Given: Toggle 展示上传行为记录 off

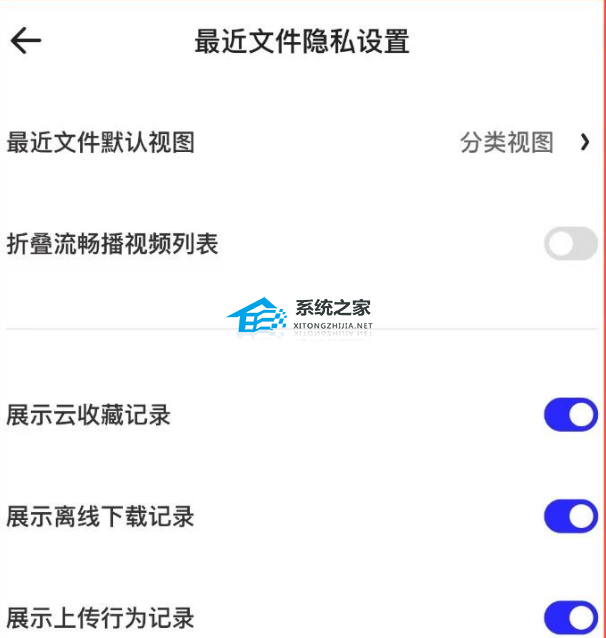Looking at the screenshot, I should coord(570,617).
